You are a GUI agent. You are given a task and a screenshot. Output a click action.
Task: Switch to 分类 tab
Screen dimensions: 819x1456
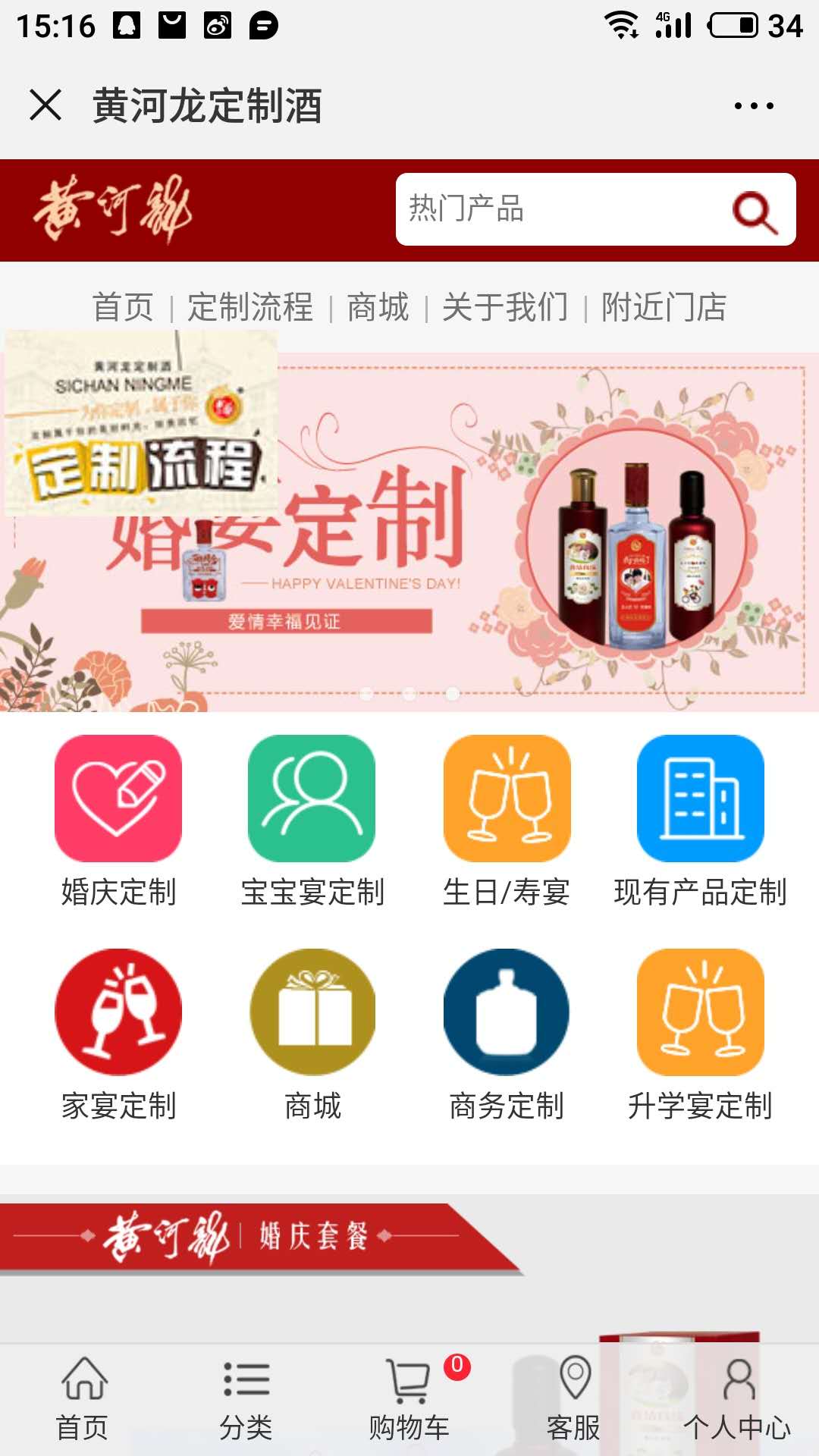[246, 1400]
